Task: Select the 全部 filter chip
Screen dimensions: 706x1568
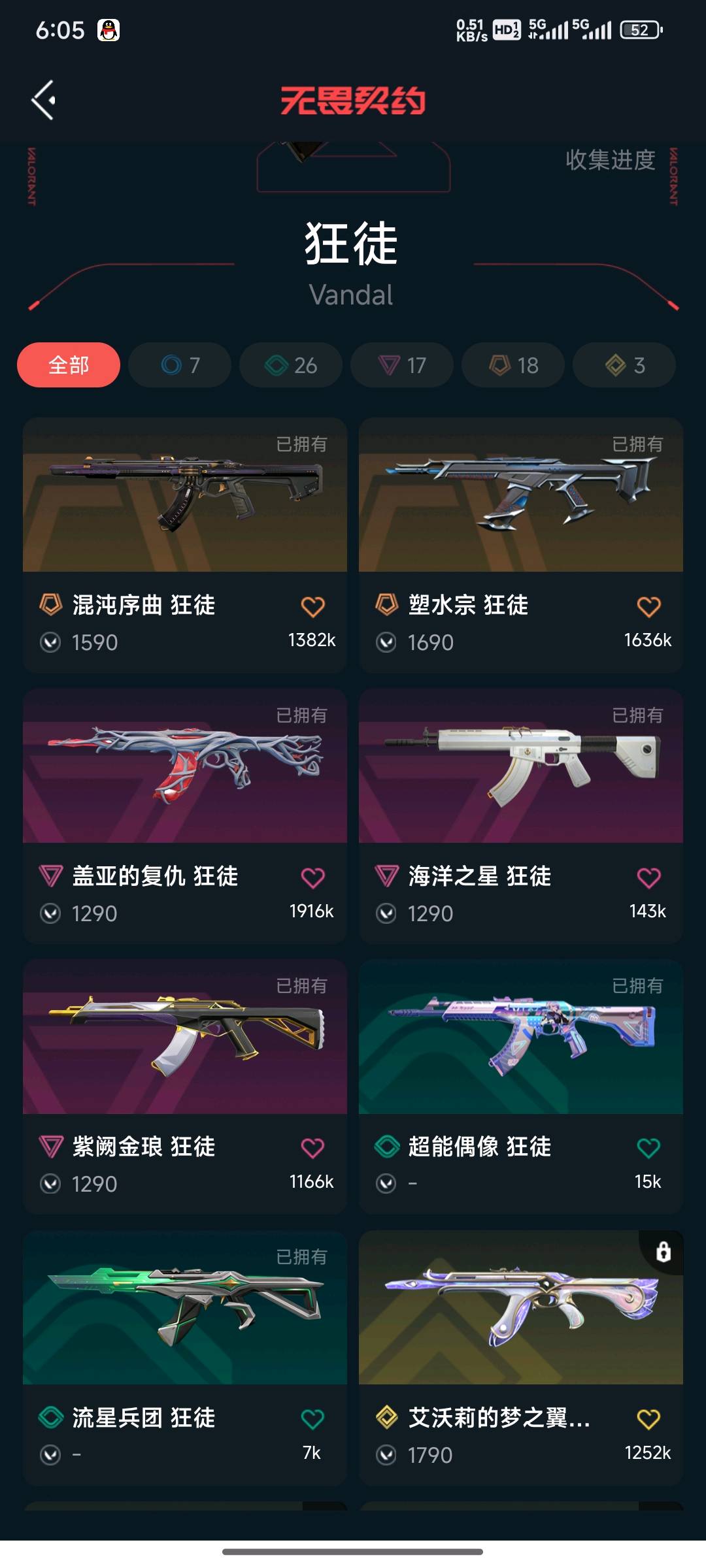Action: click(x=69, y=365)
